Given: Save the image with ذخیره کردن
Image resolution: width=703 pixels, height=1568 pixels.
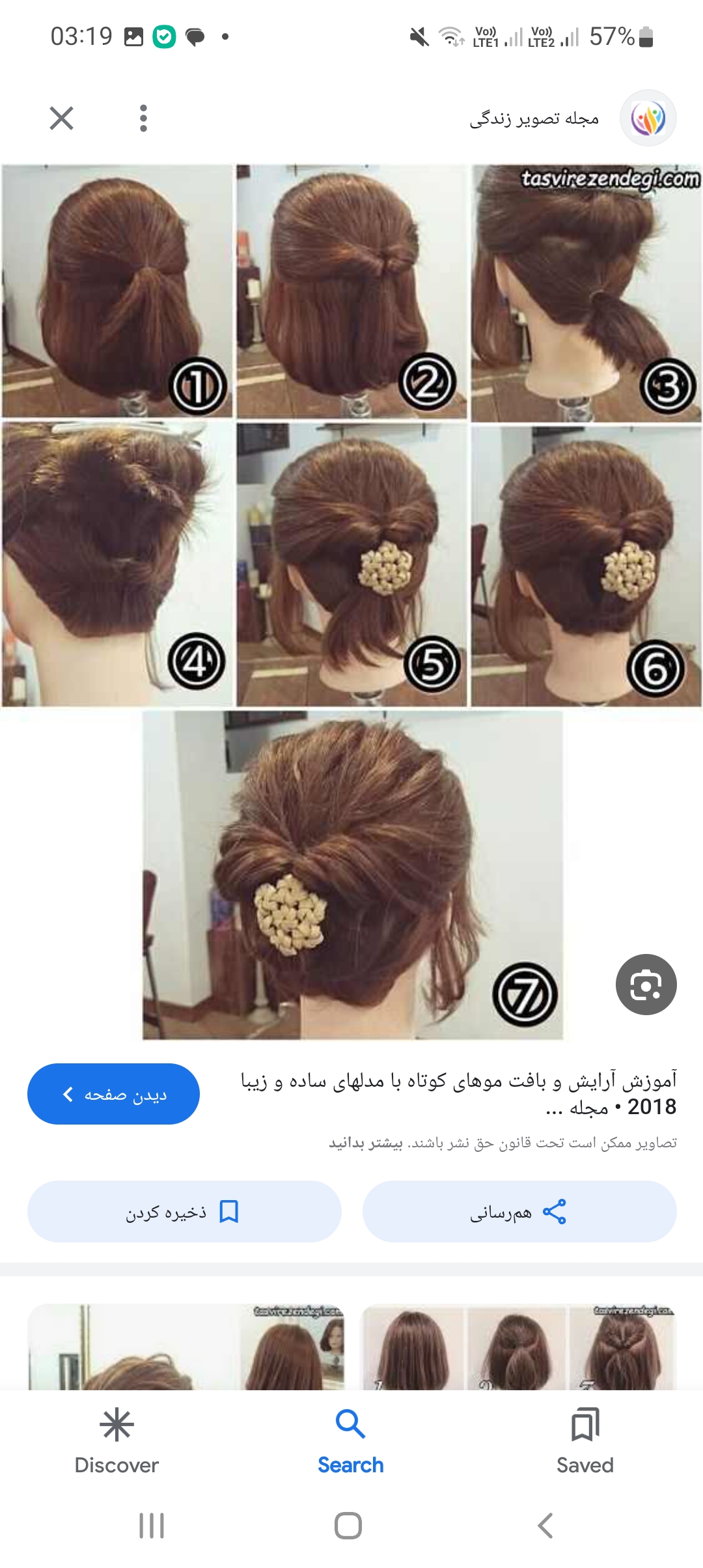Looking at the screenshot, I should pos(184,1212).
